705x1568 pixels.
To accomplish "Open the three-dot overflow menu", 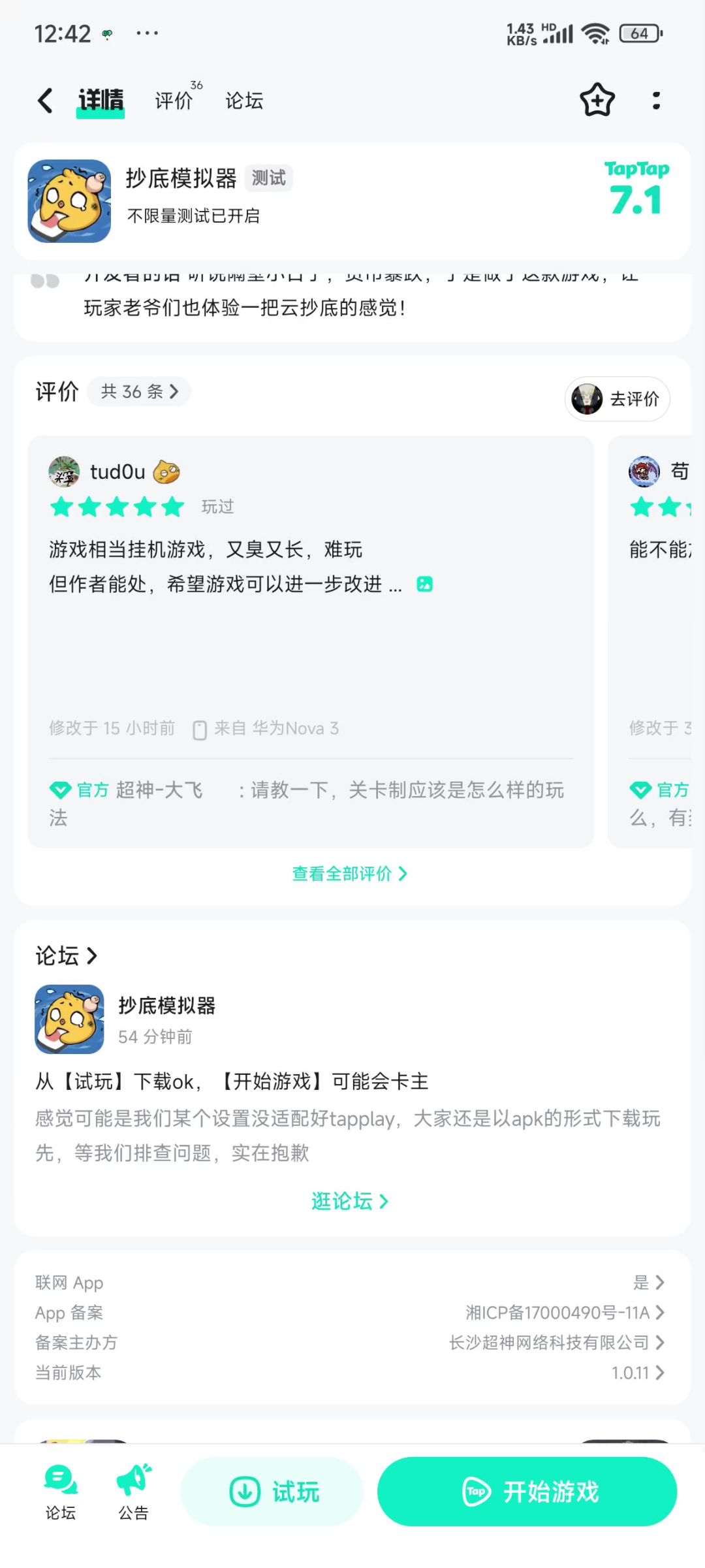I will [656, 101].
